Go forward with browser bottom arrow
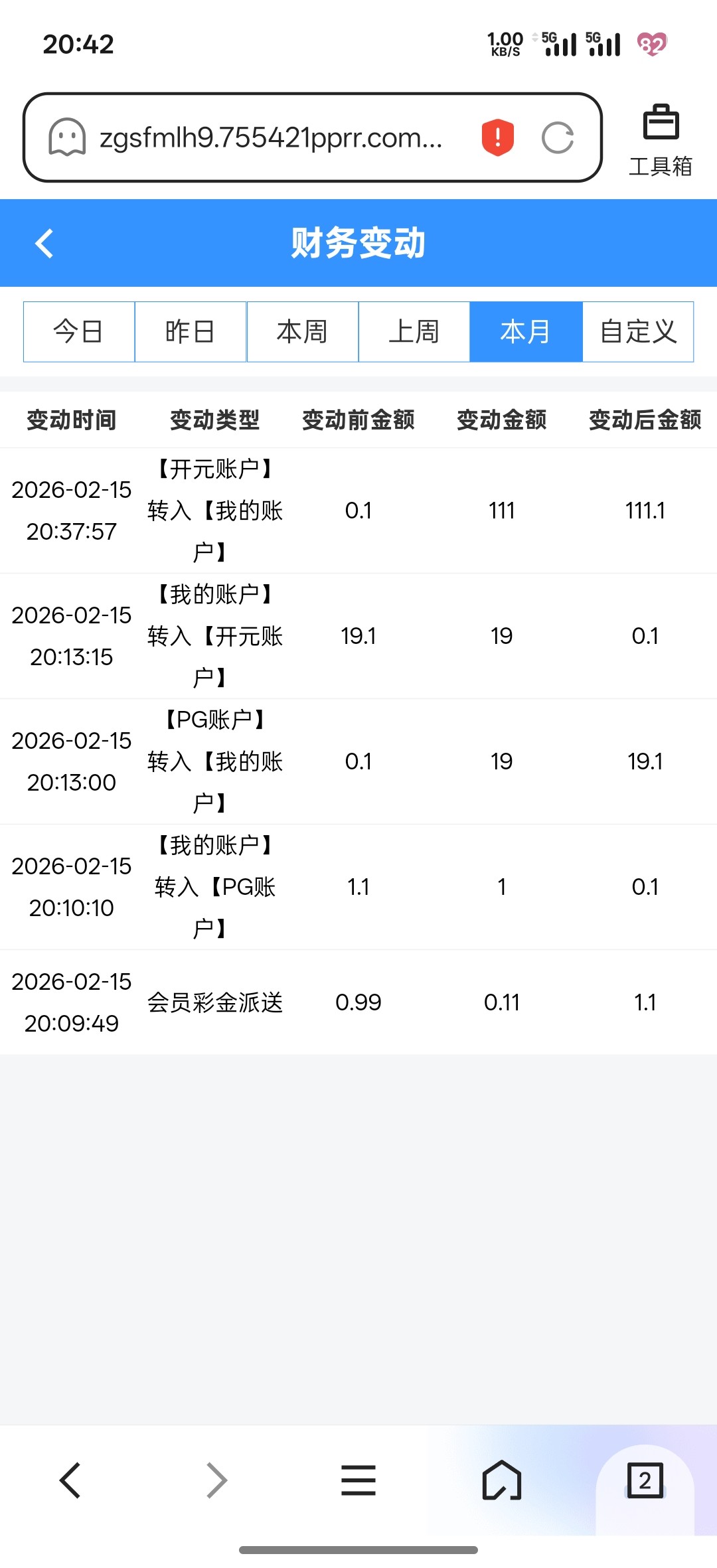The width and height of the screenshot is (717, 1568). pyautogui.click(x=216, y=1480)
